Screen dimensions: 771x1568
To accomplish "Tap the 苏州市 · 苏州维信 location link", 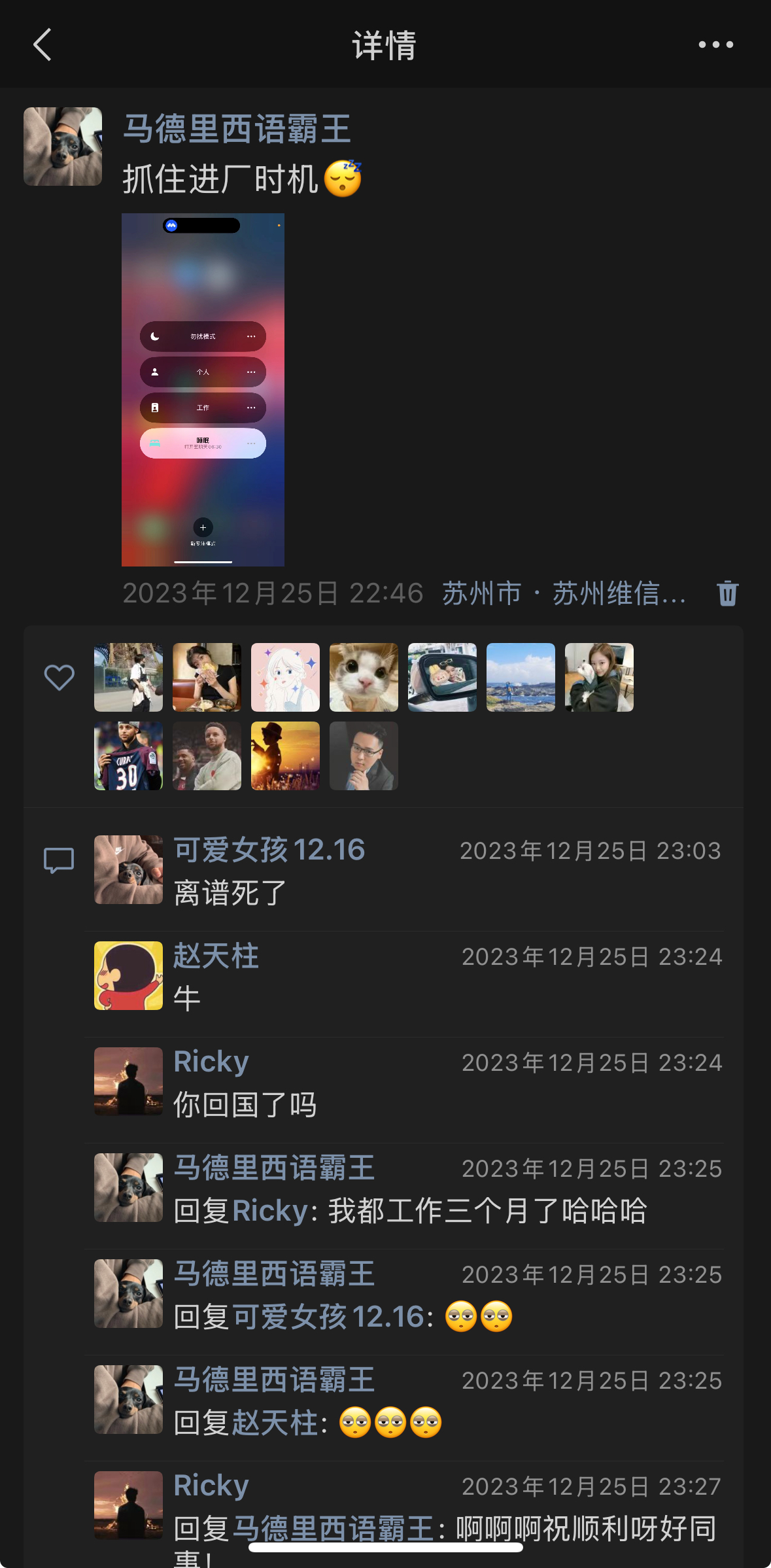I will coord(564,593).
